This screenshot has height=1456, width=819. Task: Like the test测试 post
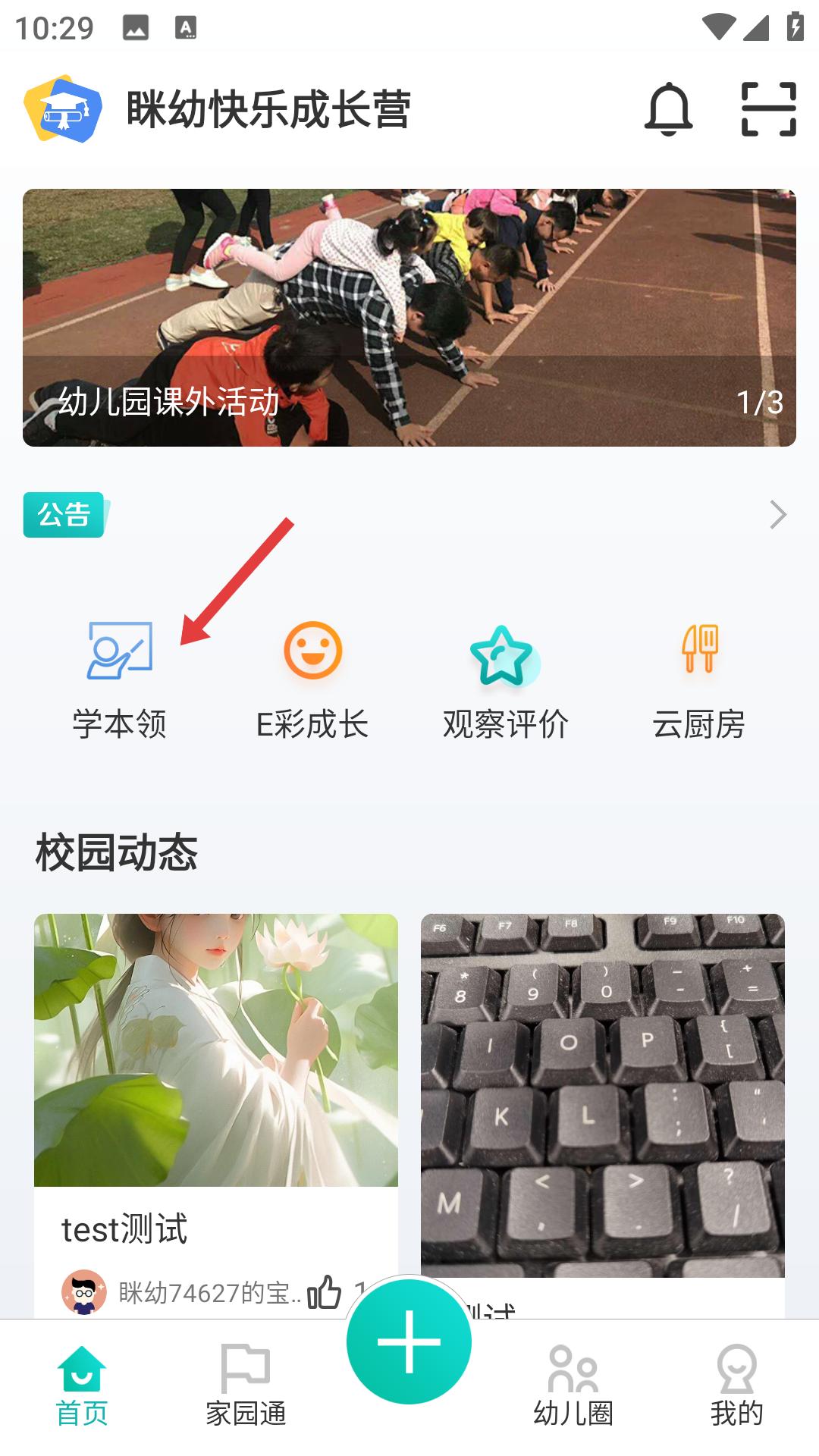click(325, 1291)
